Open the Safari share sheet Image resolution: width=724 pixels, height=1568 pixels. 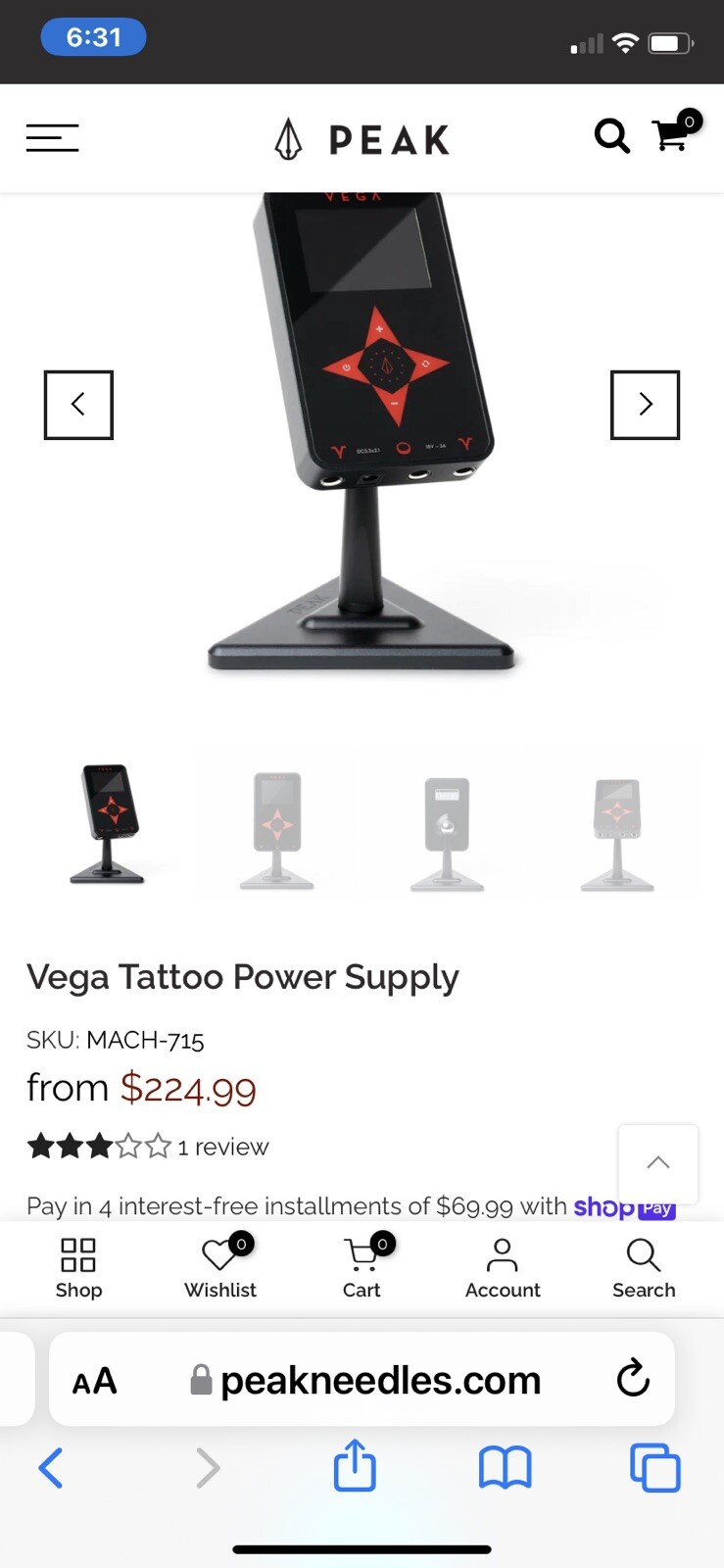[355, 1466]
